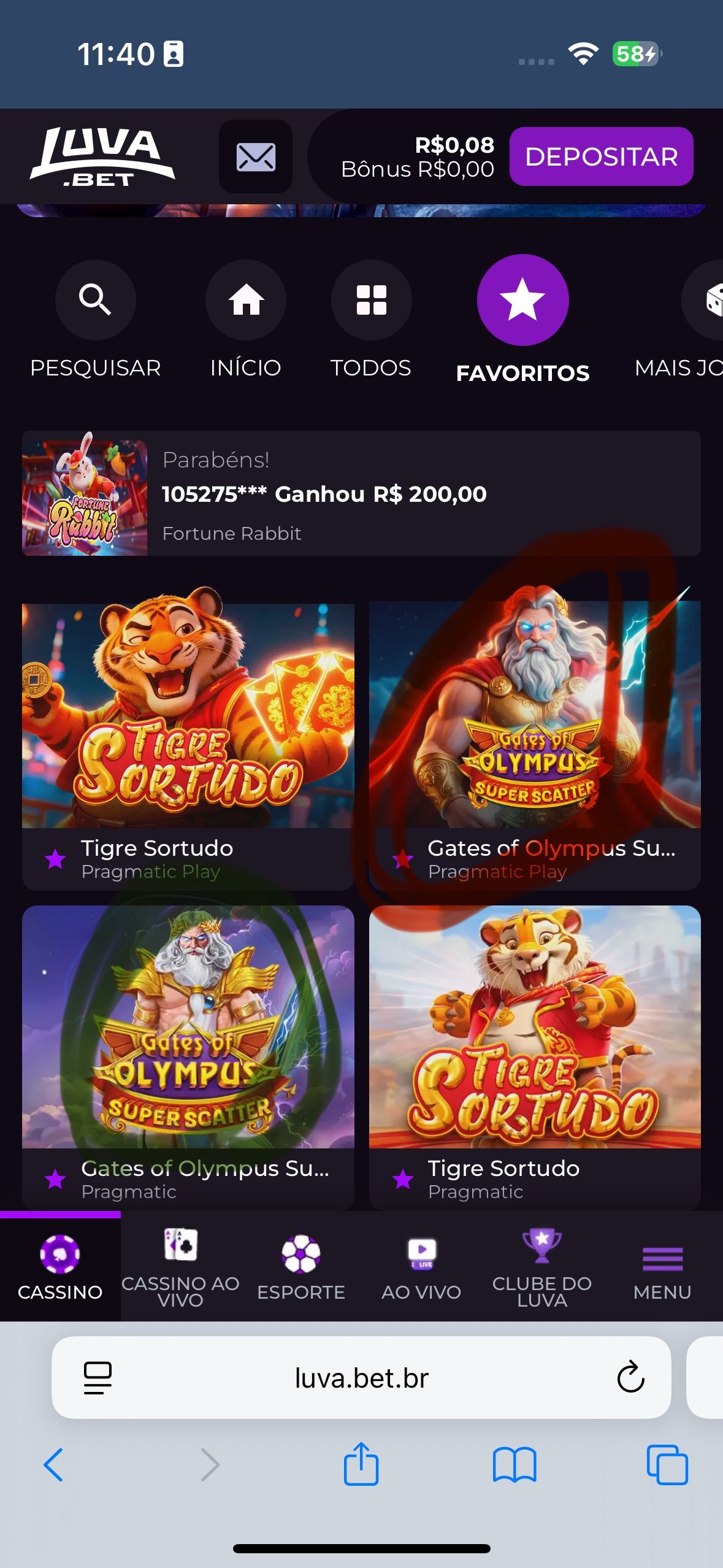Screen dimensions: 723x1568
Task: Share the page from Safari toolbar
Action: coord(361,1464)
